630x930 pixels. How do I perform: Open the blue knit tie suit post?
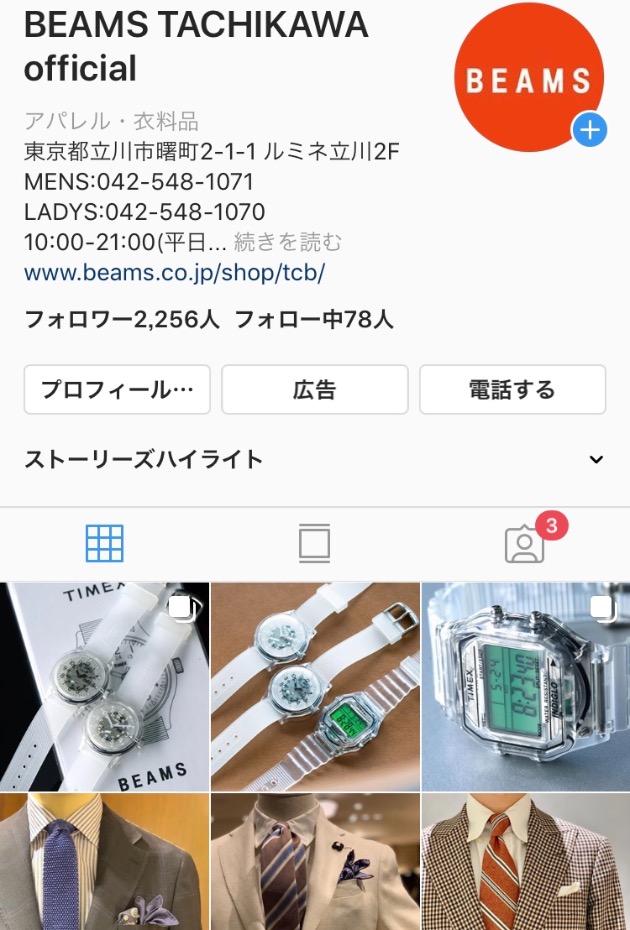coord(104,862)
